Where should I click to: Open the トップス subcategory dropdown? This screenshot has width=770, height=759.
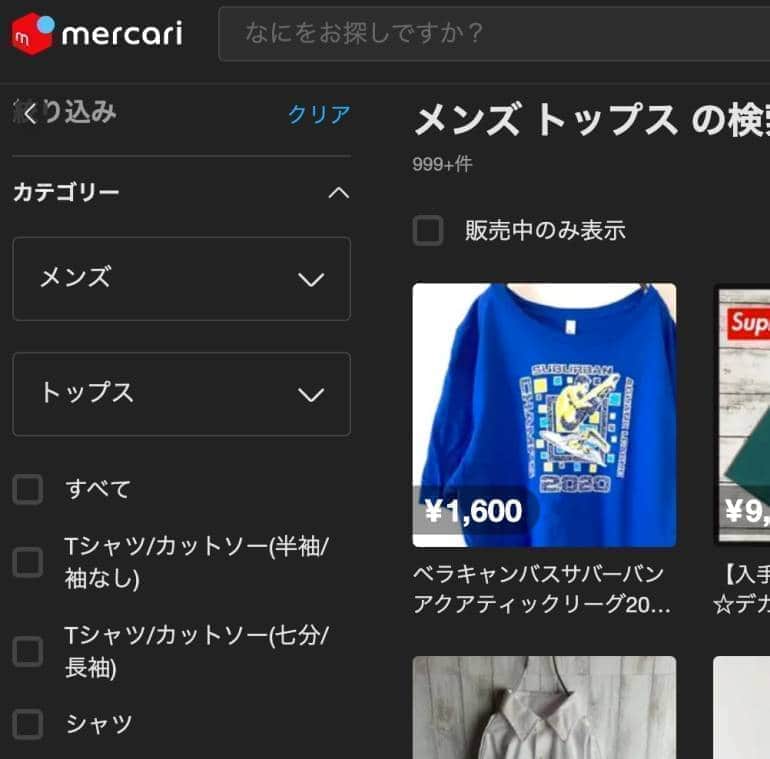[x=181, y=394]
